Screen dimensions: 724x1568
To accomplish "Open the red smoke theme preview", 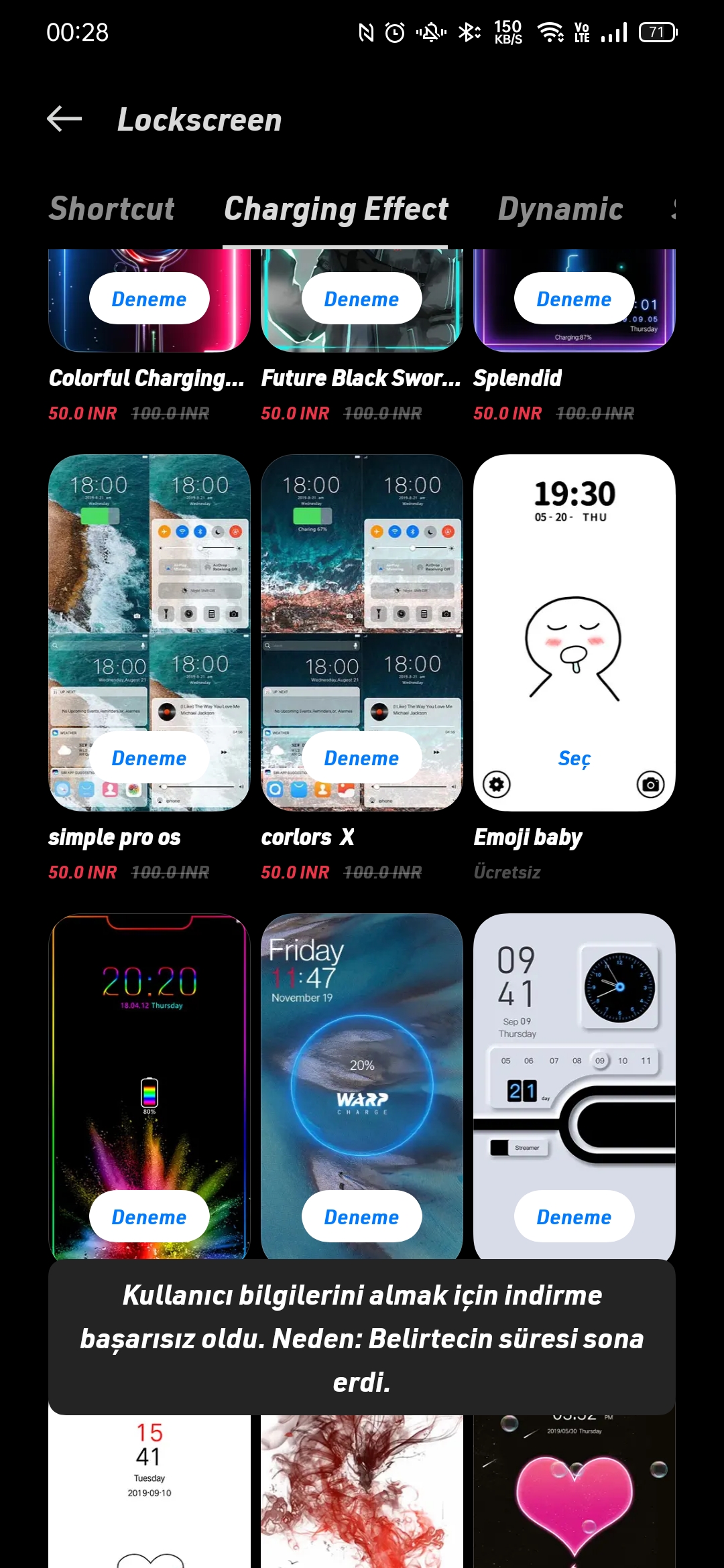I will coord(362,1491).
